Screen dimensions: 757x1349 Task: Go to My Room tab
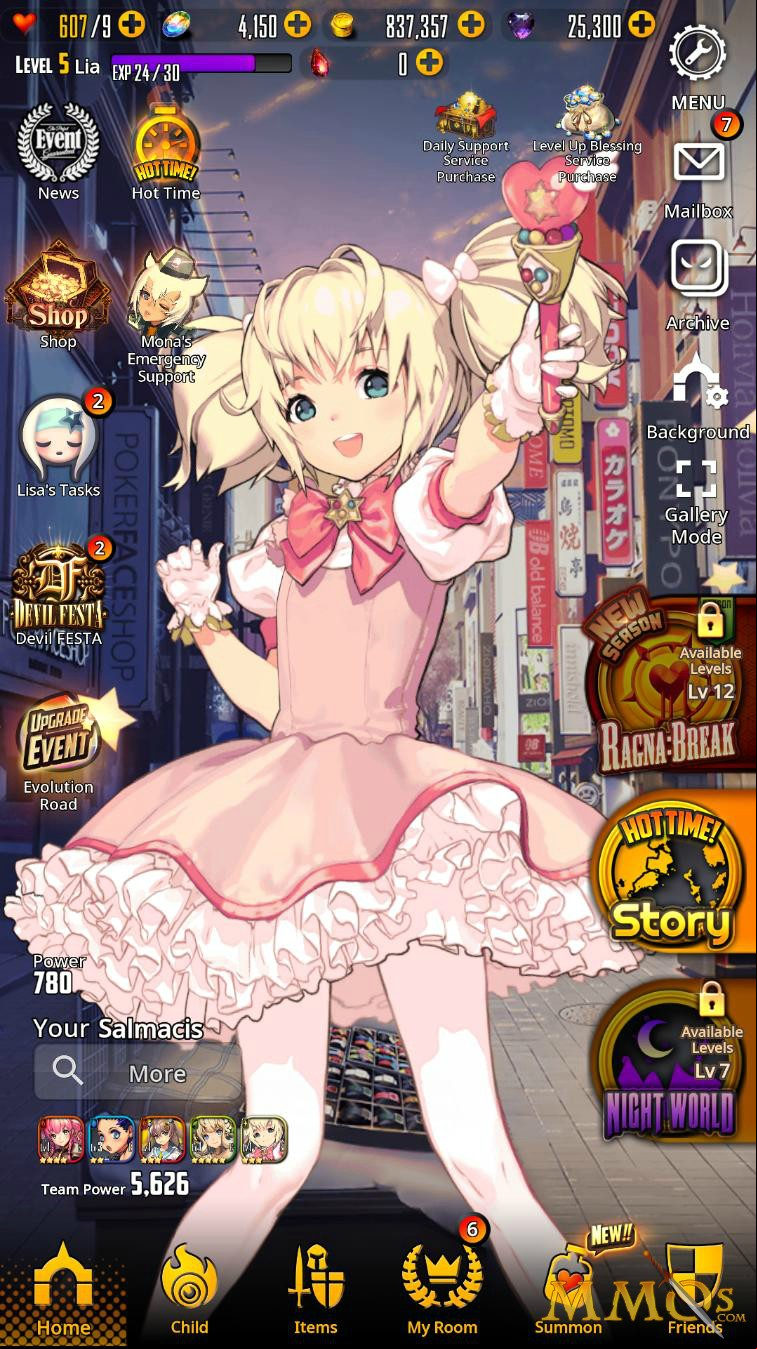point(442,1289)
